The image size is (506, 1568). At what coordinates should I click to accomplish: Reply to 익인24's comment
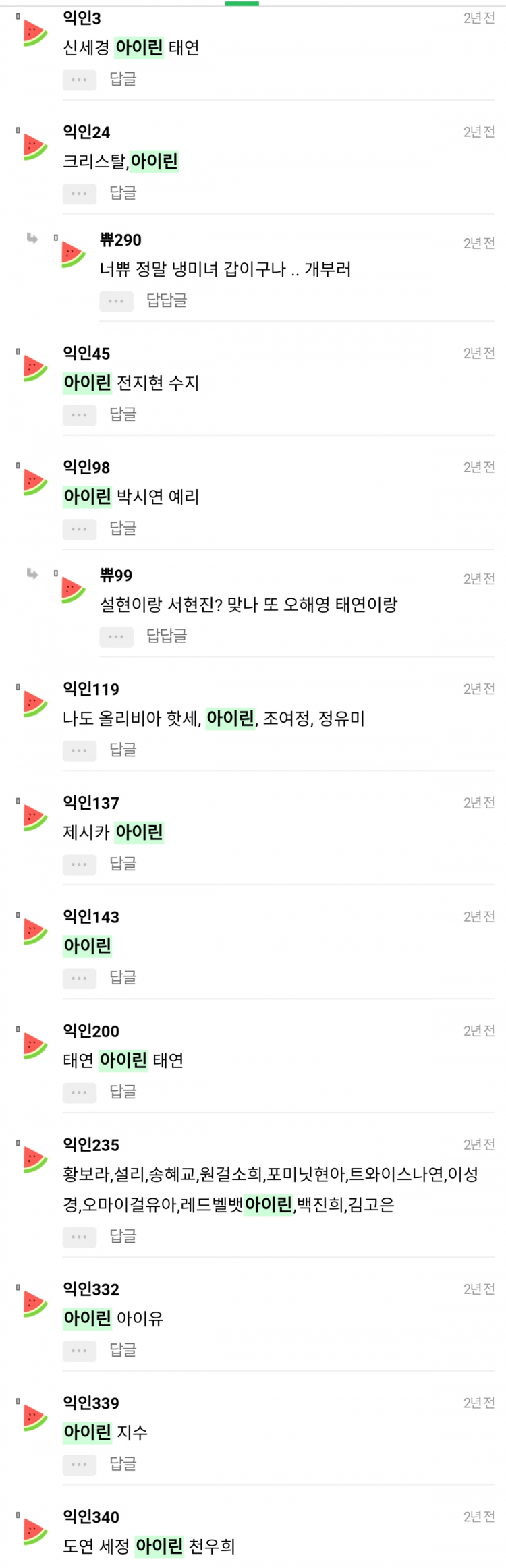(x=123, y=193)
